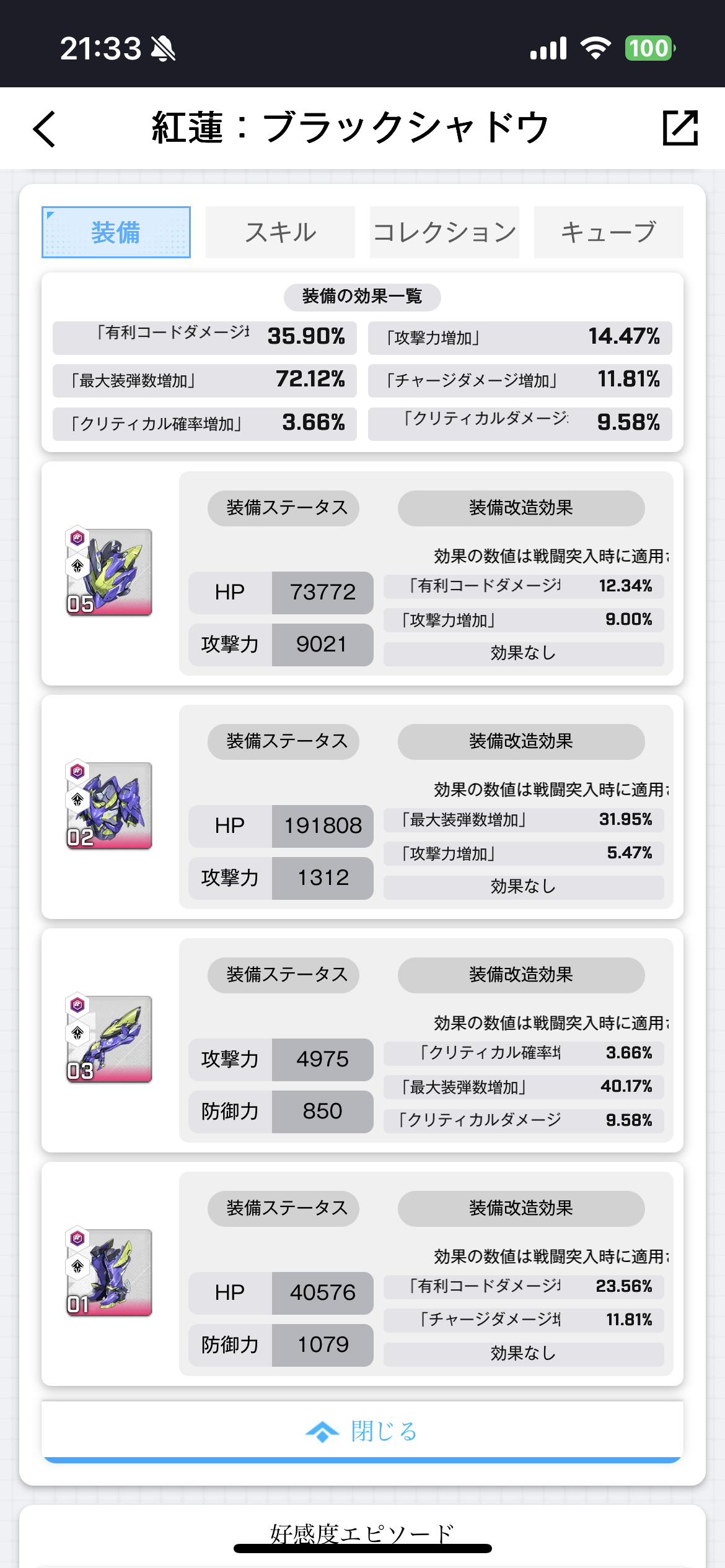Open the external share icon

tap(680, 128)
